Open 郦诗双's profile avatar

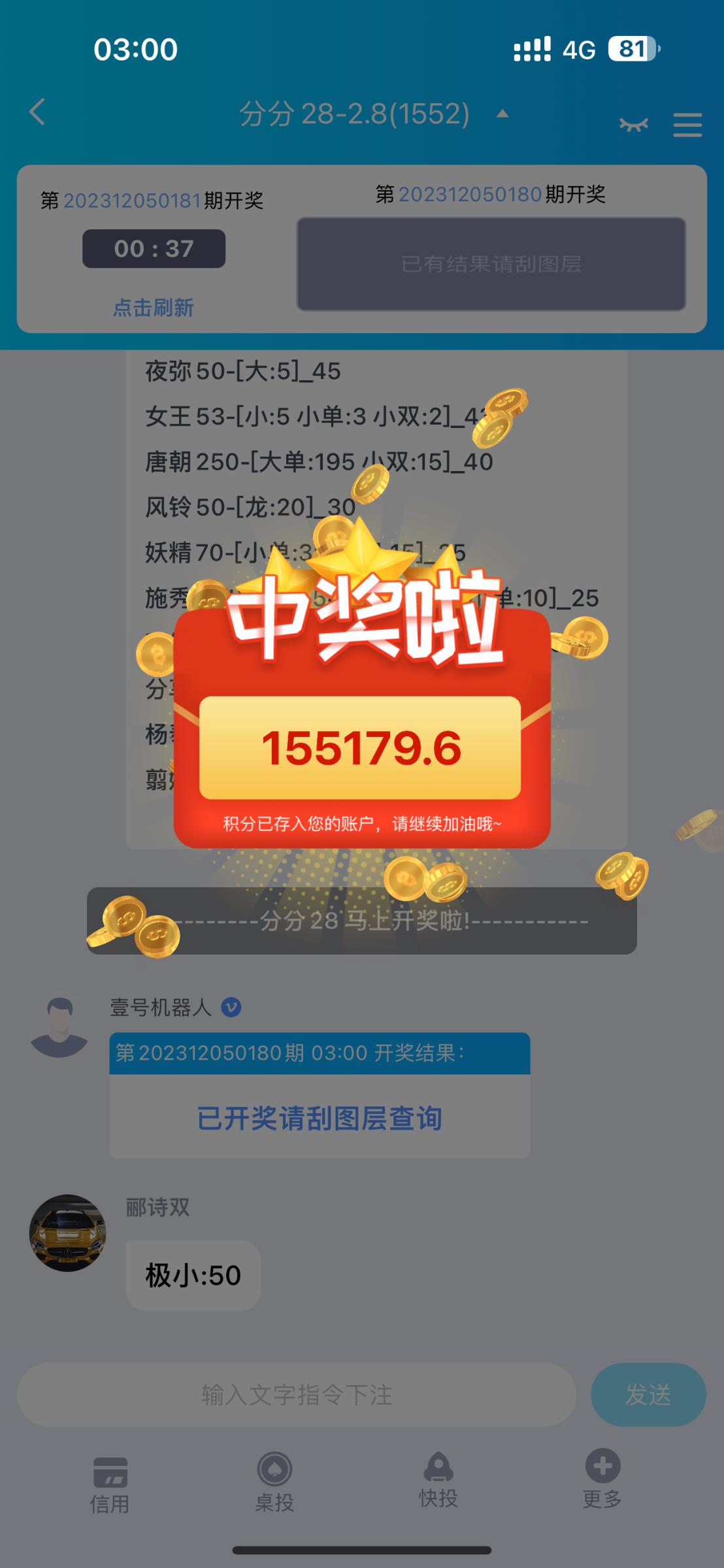pos(67,1233)
